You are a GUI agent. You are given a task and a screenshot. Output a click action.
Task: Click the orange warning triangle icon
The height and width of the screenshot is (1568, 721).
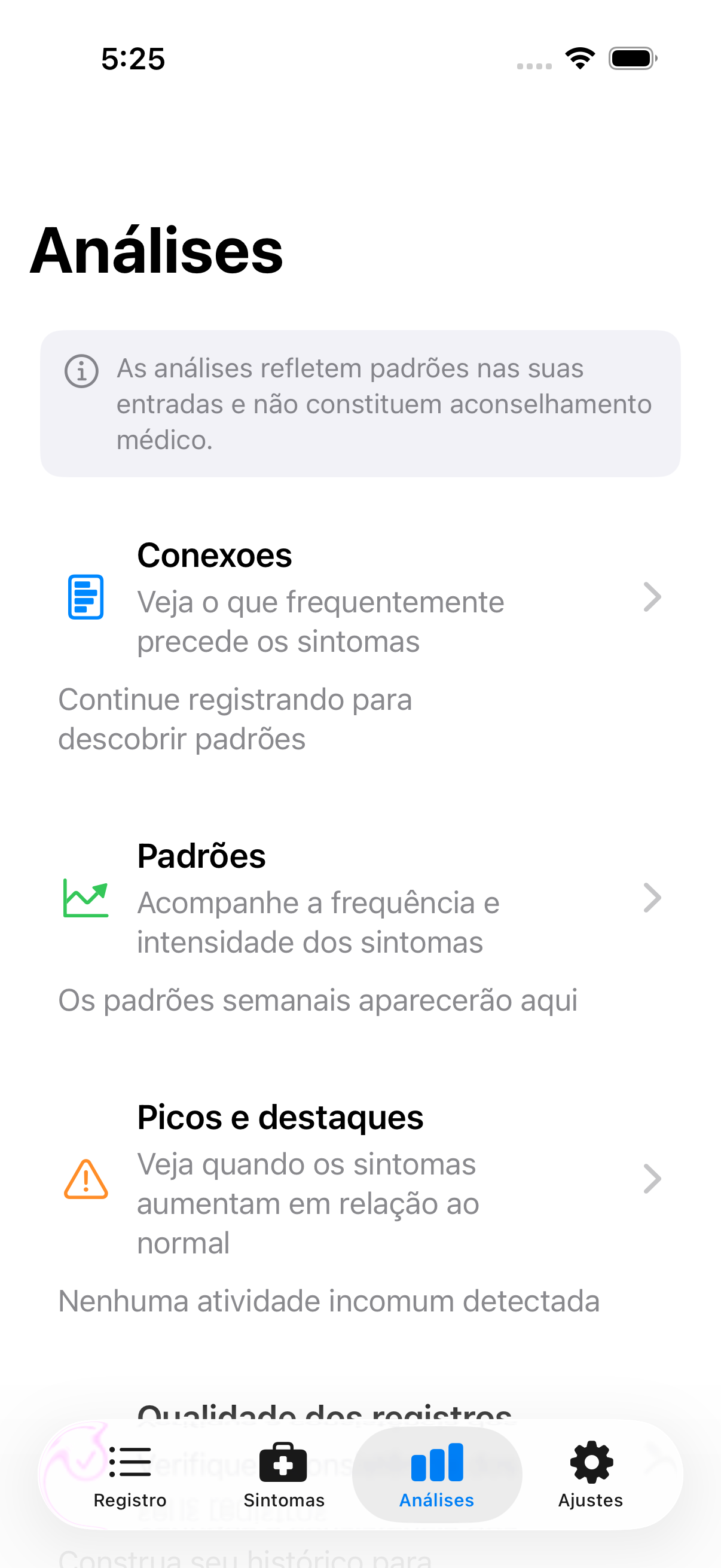pos(85,1180)
